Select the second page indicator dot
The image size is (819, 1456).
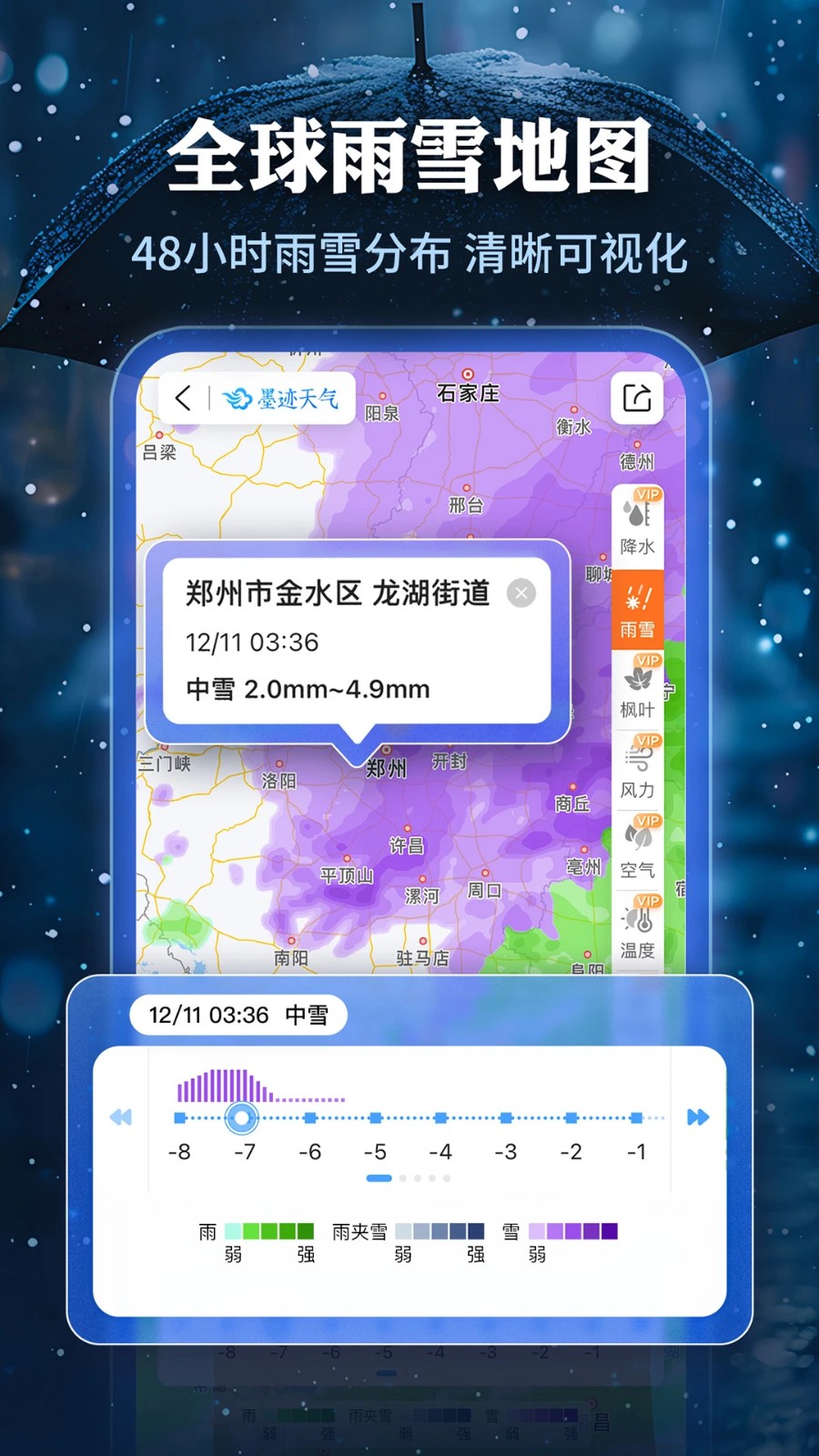[x=403, y=1178]
